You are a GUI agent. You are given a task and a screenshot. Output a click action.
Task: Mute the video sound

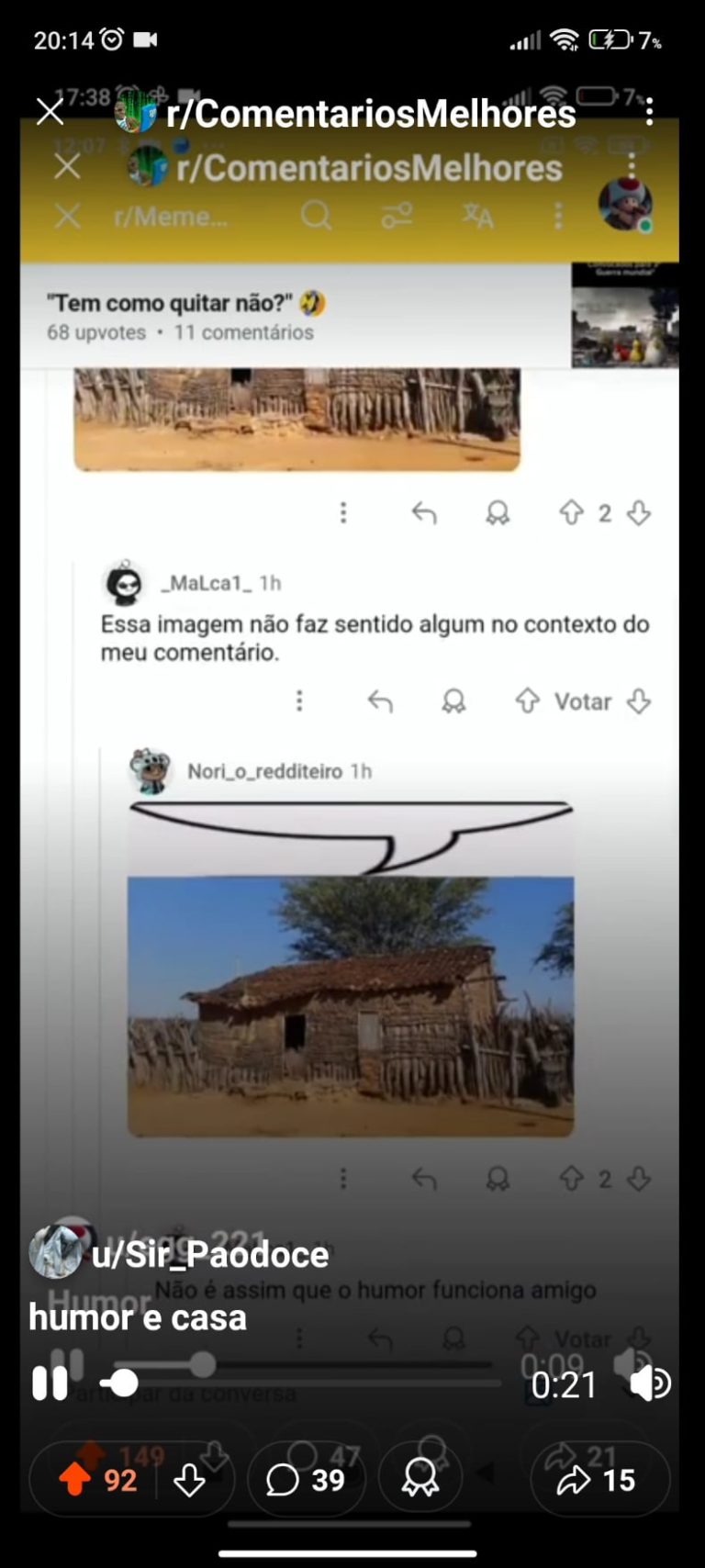pyautogui.click(x=649, y=1383)
